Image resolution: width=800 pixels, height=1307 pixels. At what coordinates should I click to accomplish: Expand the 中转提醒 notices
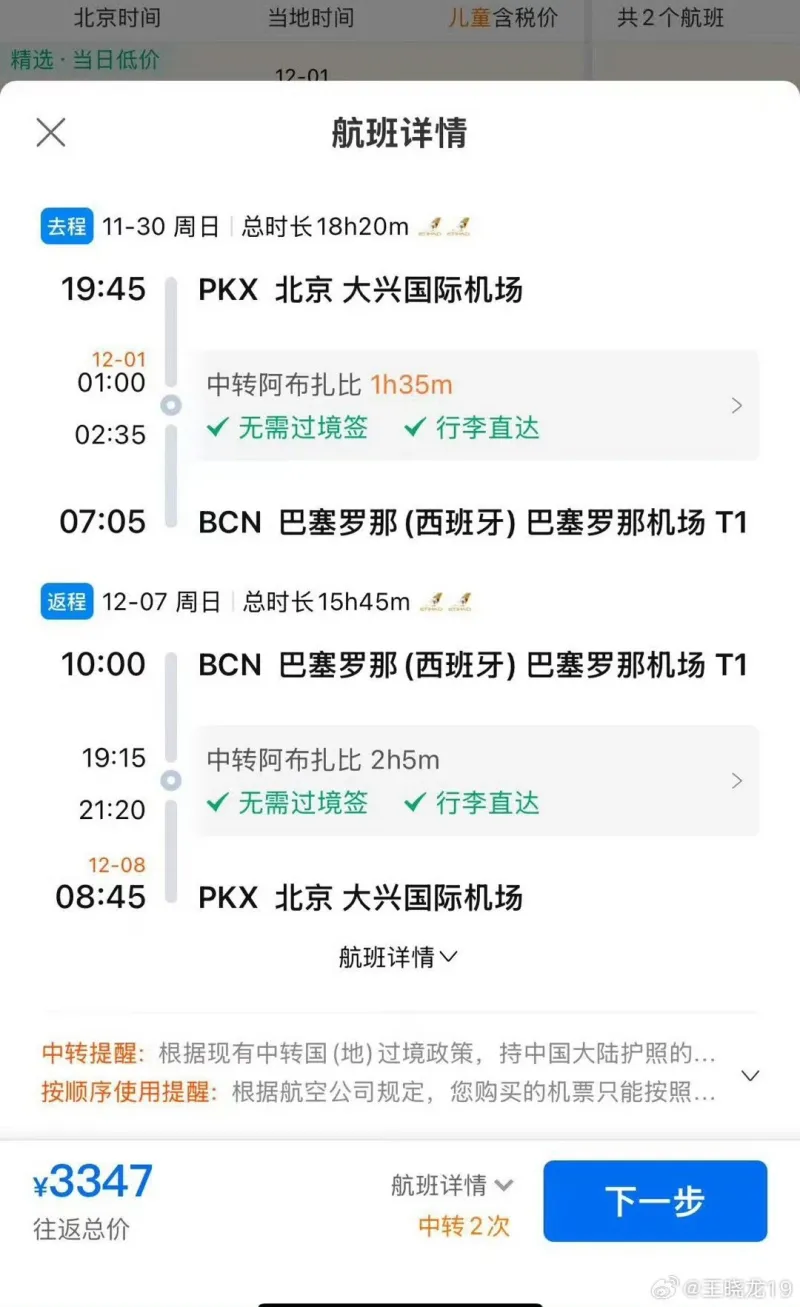click(x=749, y=1076)
